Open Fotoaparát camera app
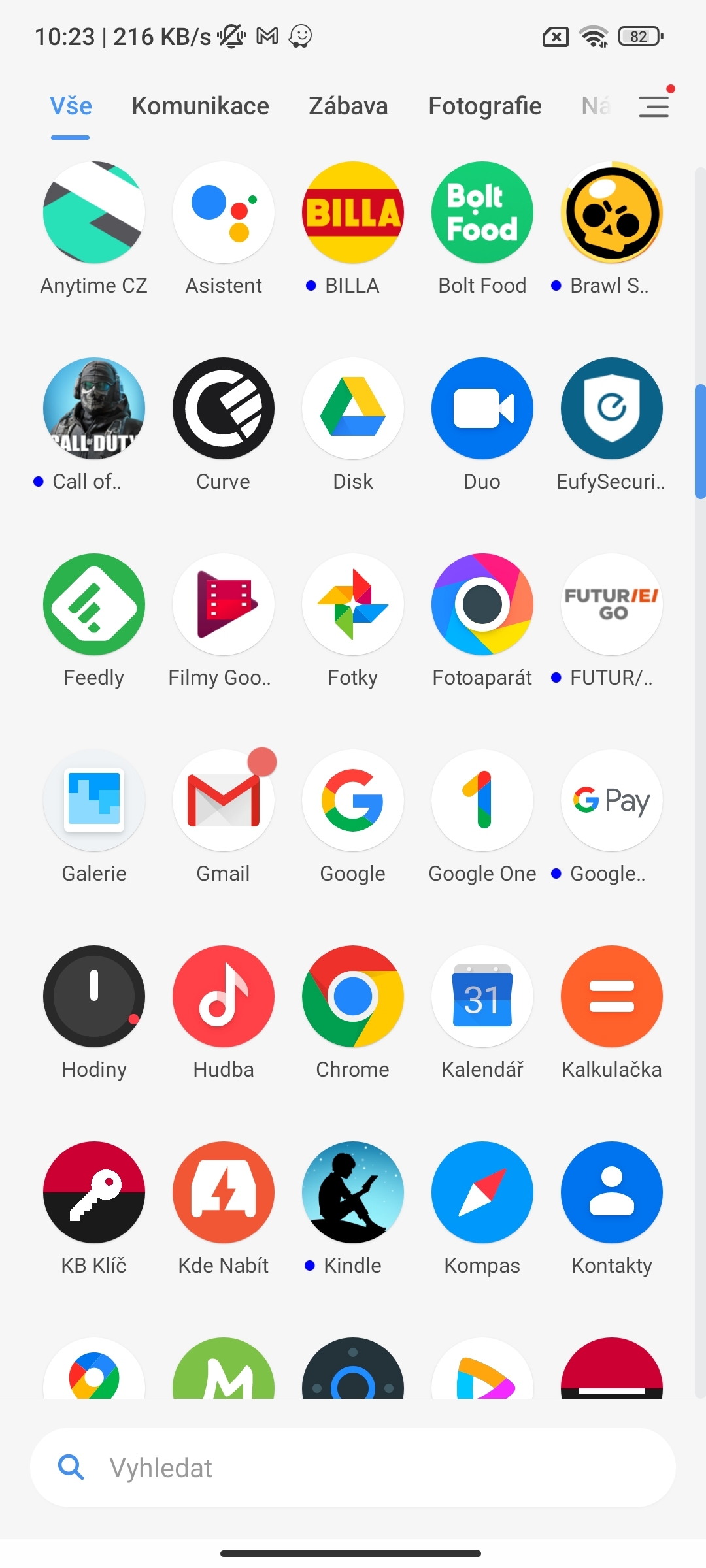The width and height of the screenshot is (706, 1568). click(x=482, y=604)
